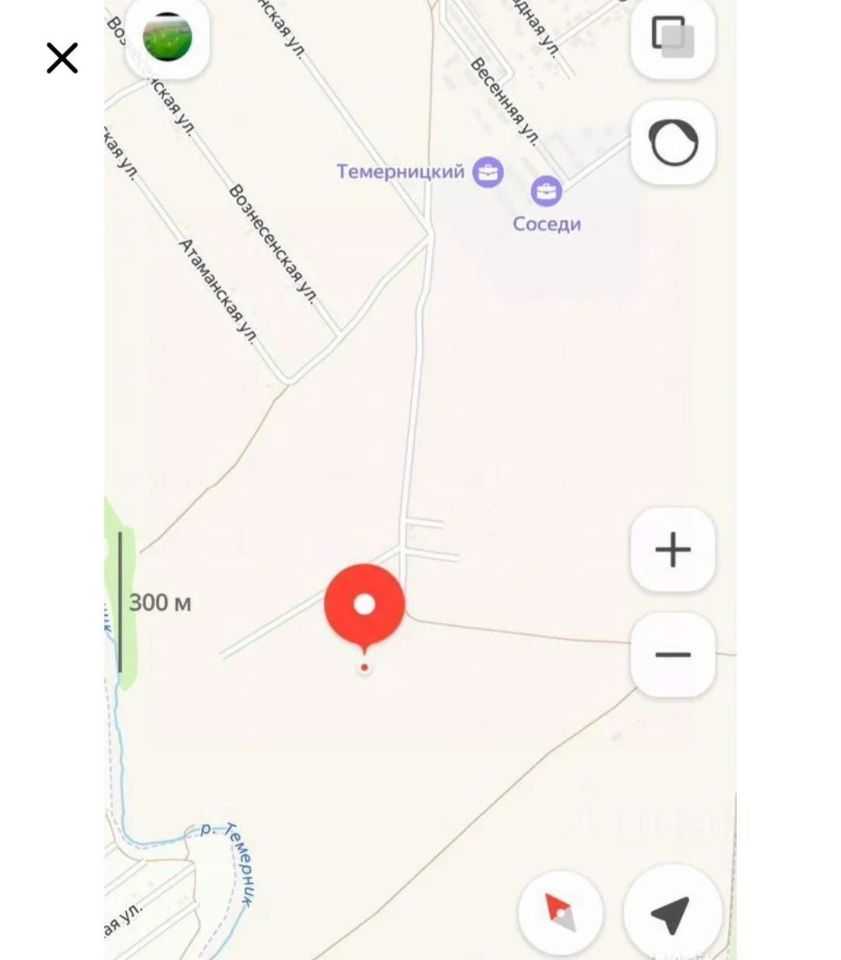Open the map layers selector
Viewport: 841px width, 960px height.
click(672, 37)
